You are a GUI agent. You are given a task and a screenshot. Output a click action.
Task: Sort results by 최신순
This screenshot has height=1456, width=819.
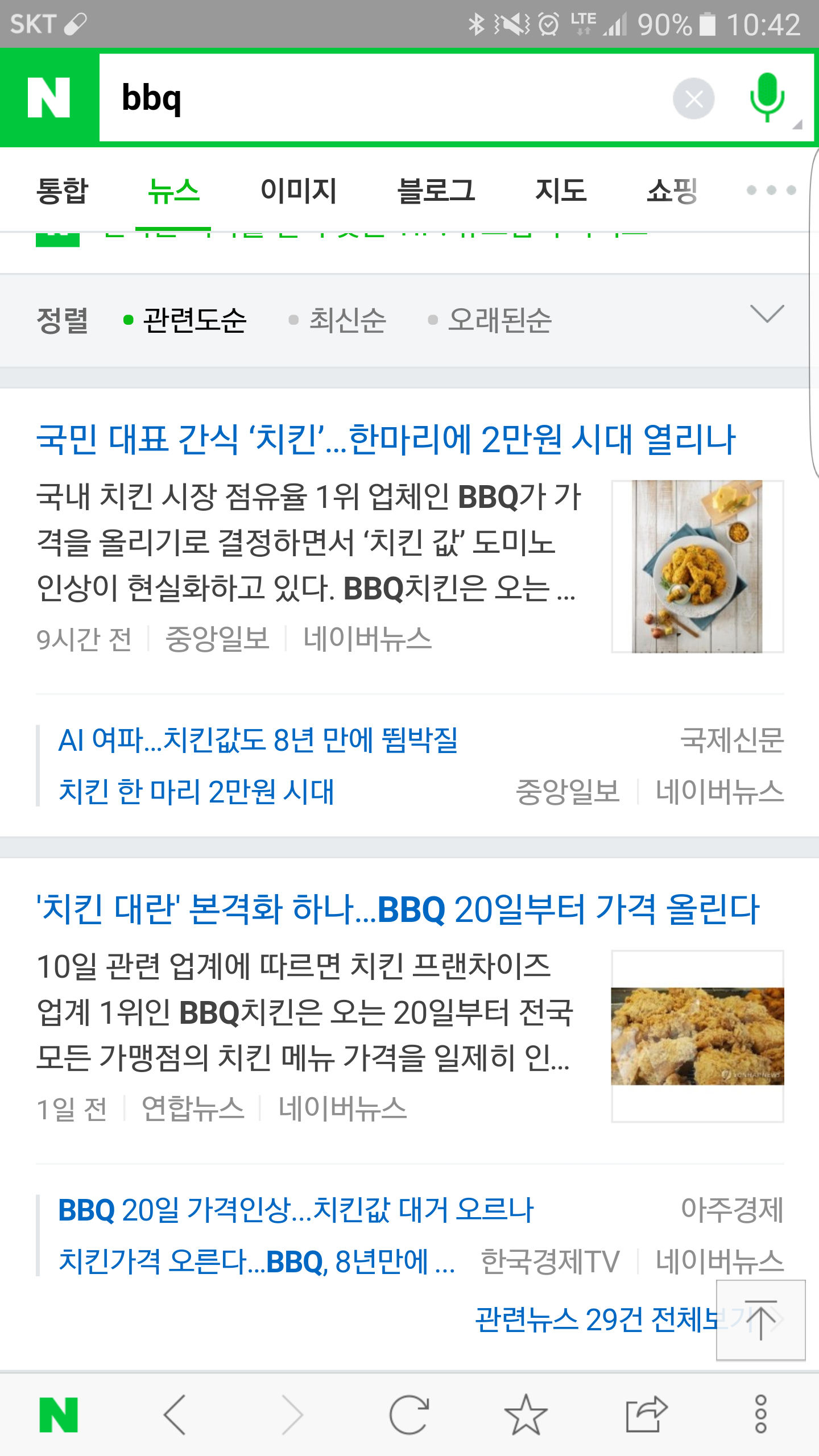pos(347,320)
